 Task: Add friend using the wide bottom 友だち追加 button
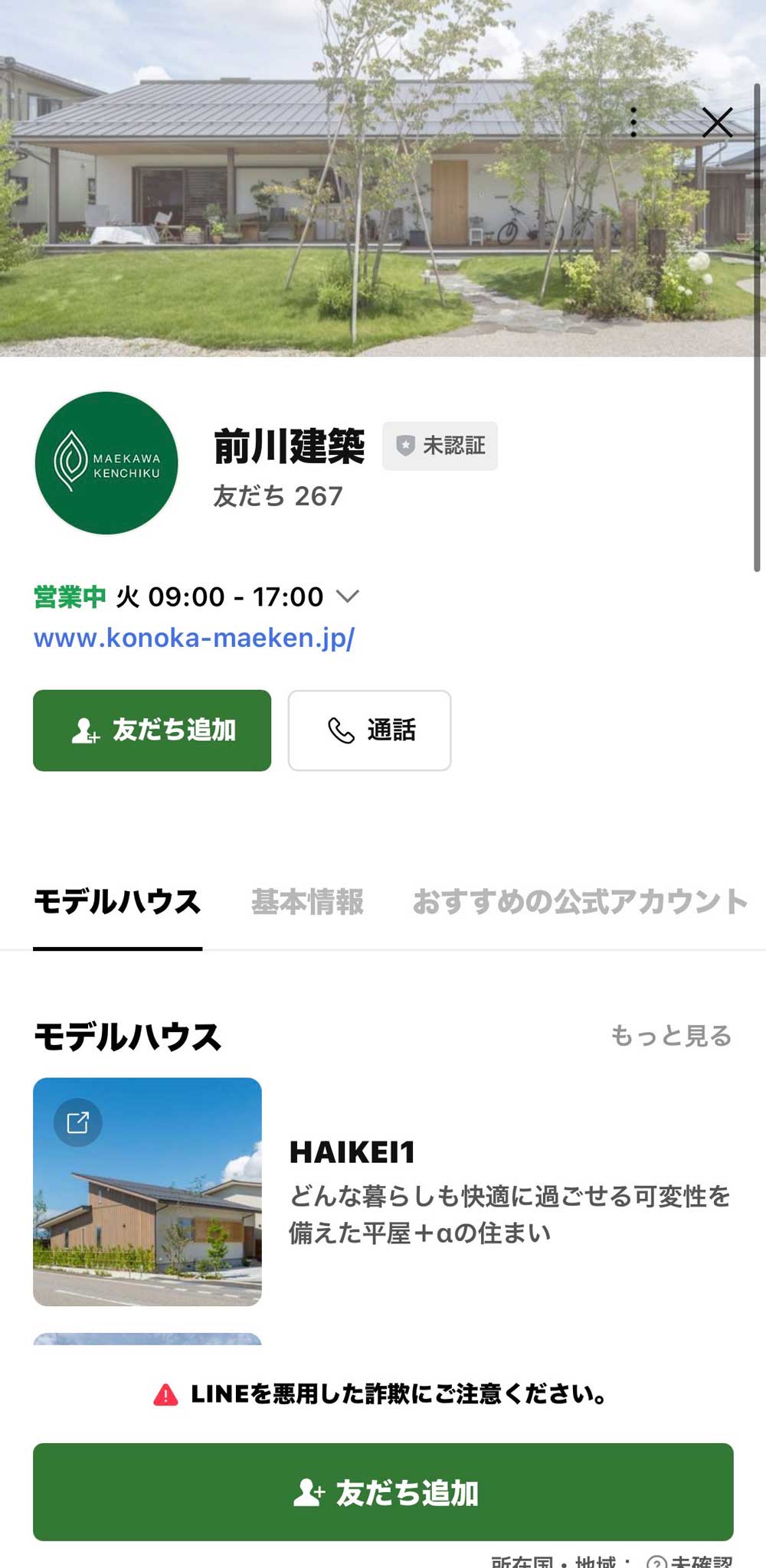(x=383, y=1492)
